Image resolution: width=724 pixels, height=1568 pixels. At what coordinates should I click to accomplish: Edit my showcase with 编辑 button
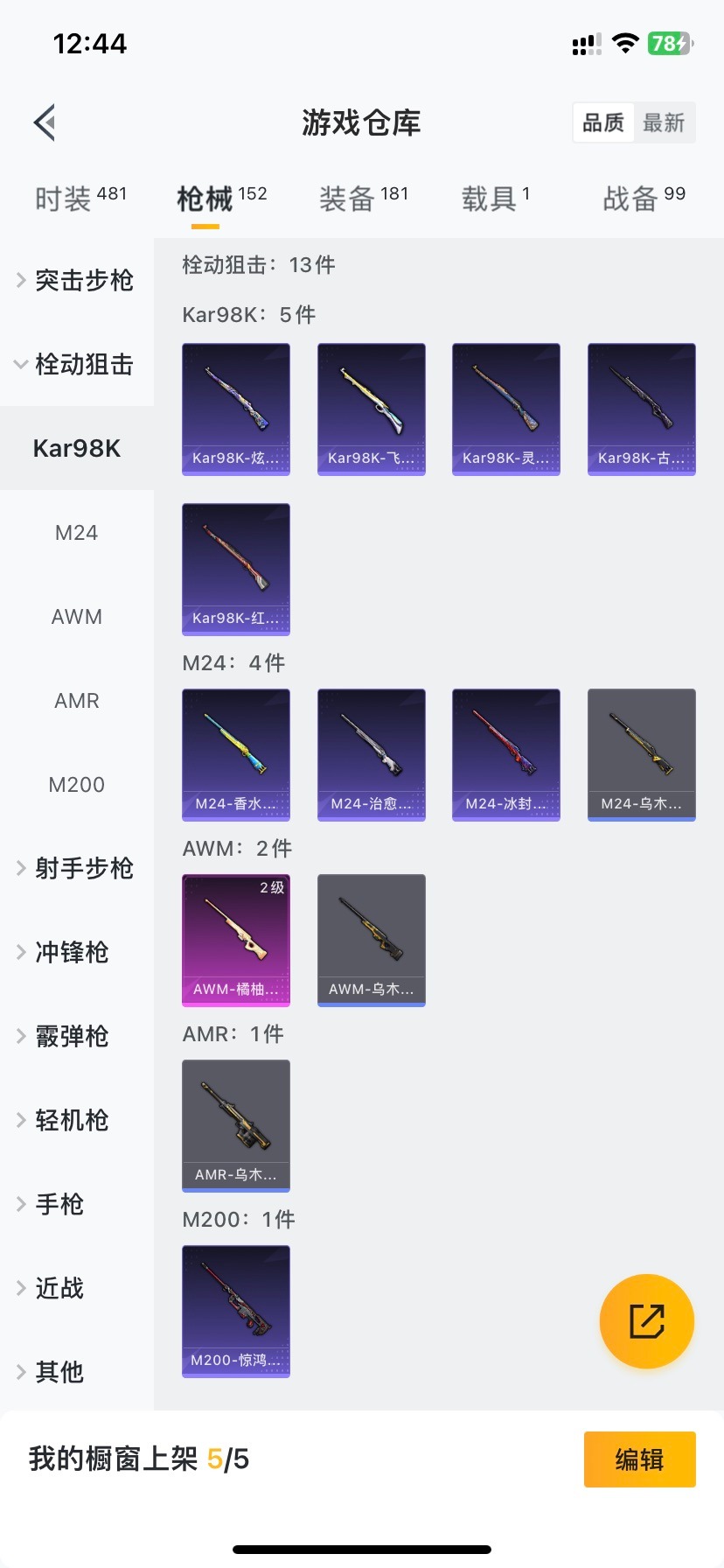(639, 1459)
